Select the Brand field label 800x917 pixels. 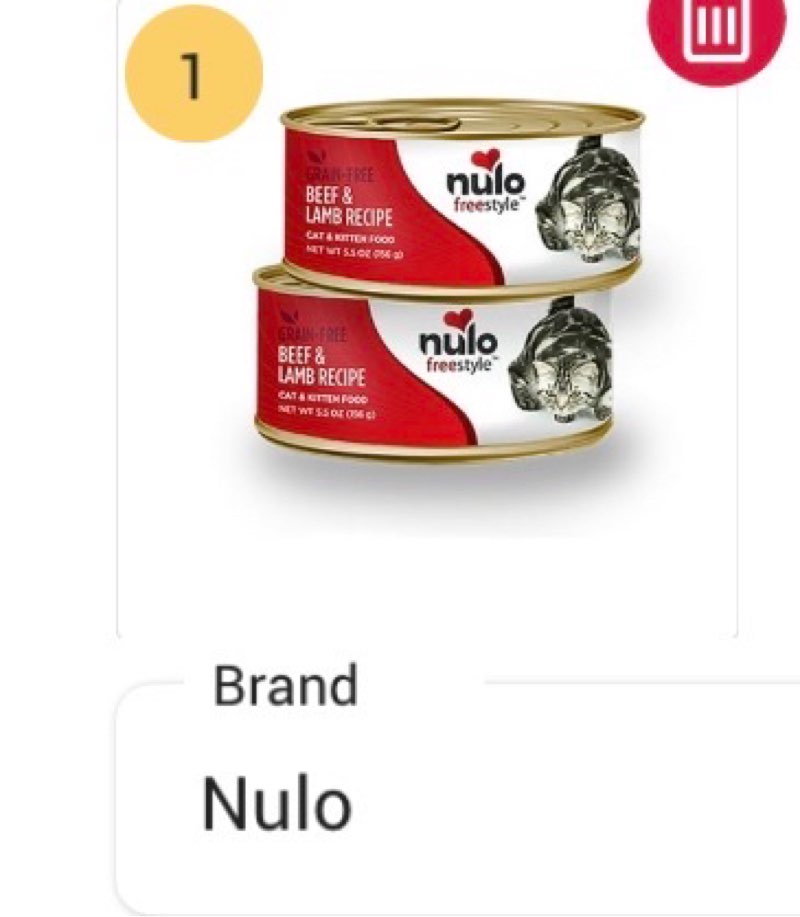(285, 687)
